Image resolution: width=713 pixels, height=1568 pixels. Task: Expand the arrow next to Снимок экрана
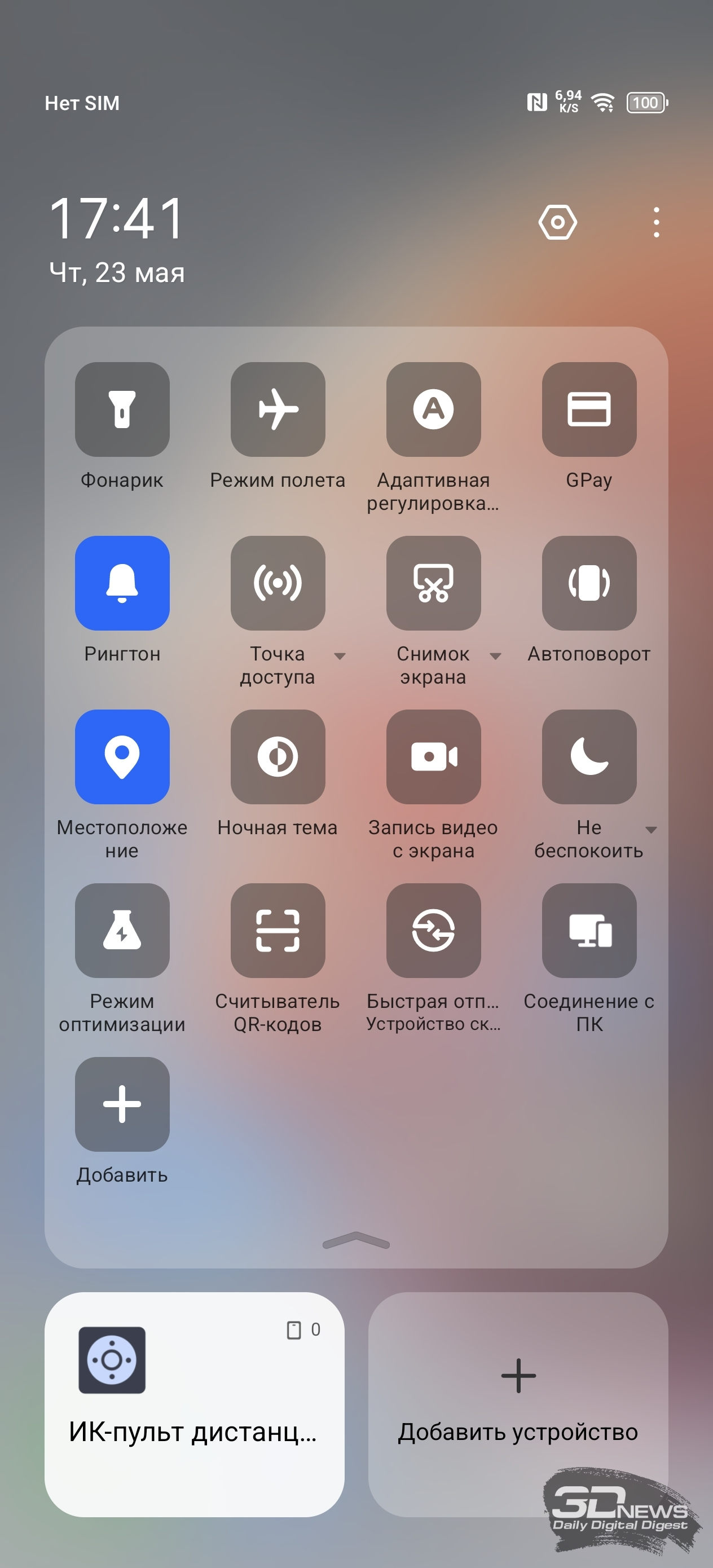(496, 655)
